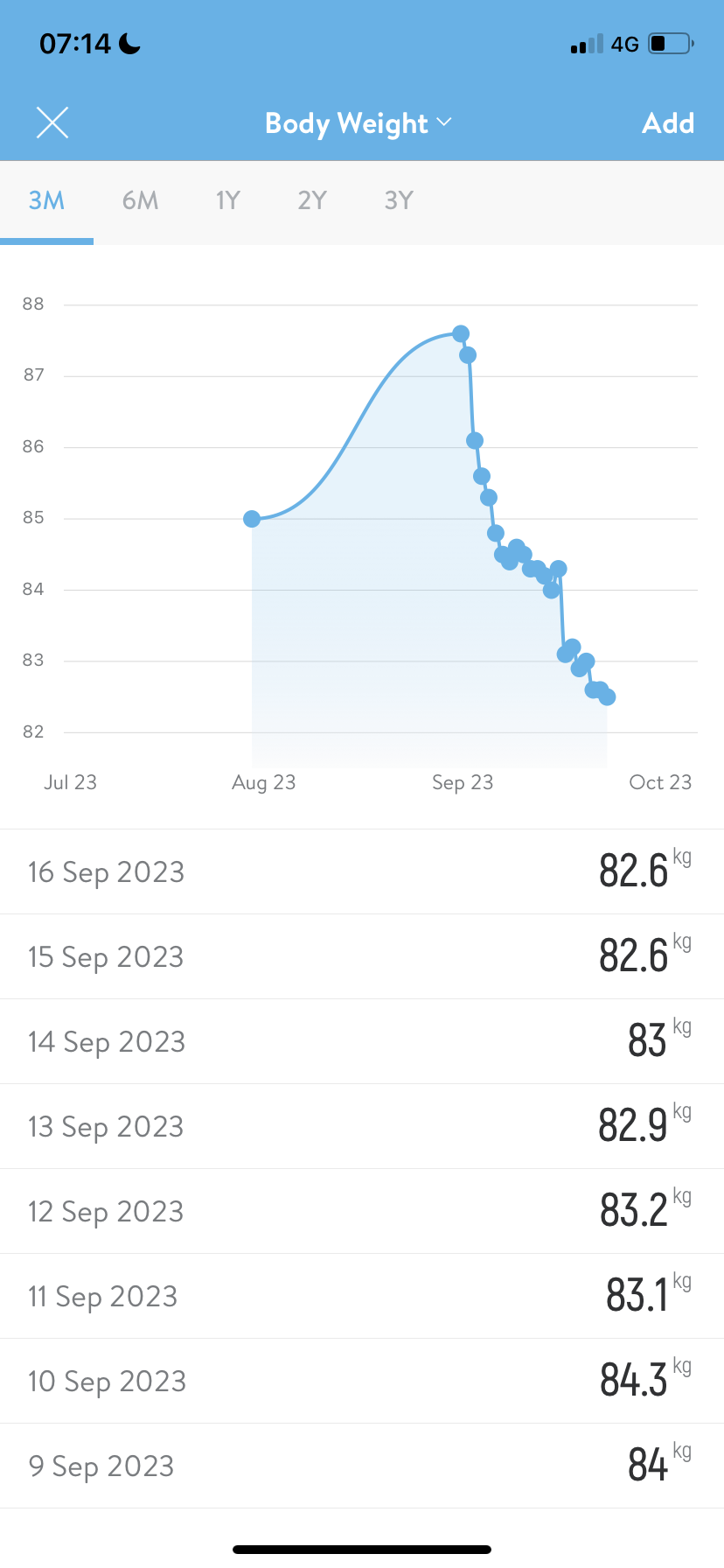Select the 9 Sep 2023 entry

[362, 1466]
